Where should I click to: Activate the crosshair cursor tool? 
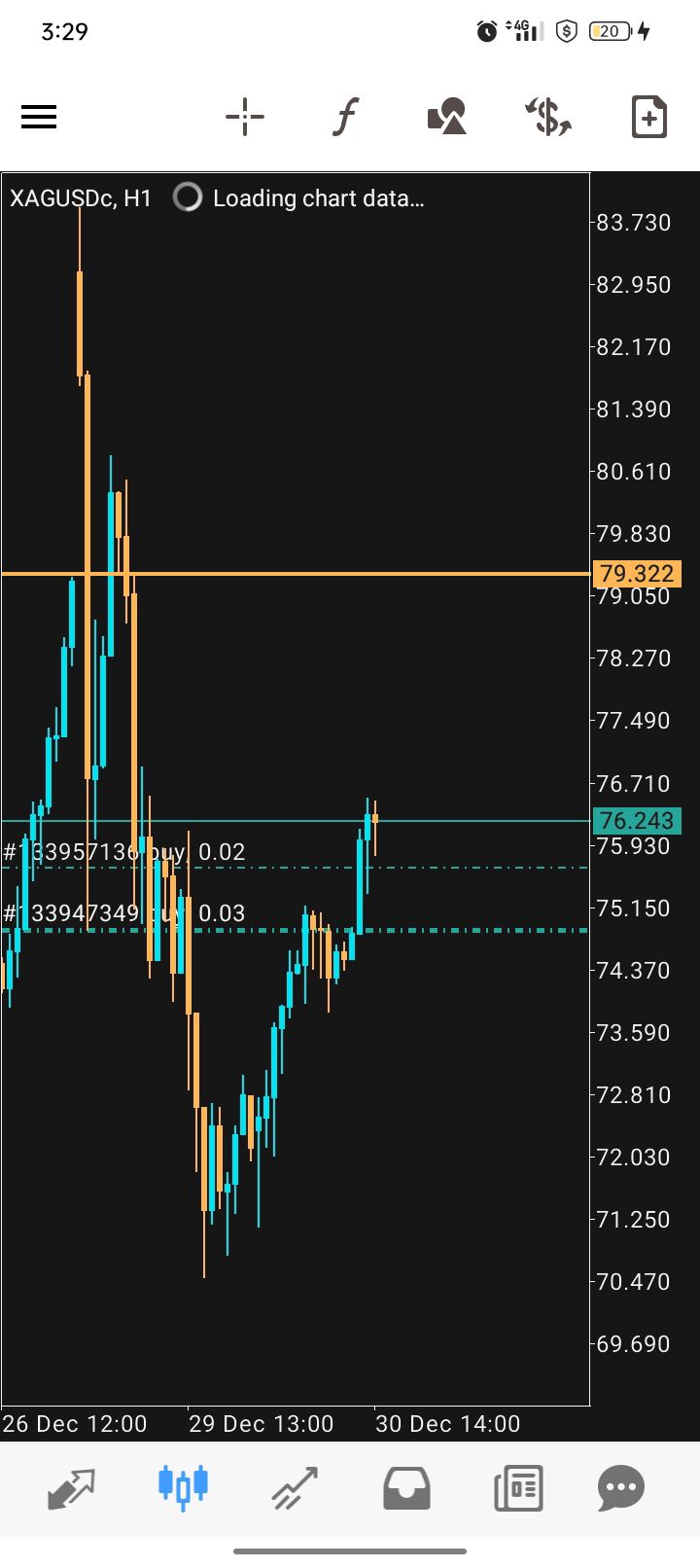click(x=245, y=118)
